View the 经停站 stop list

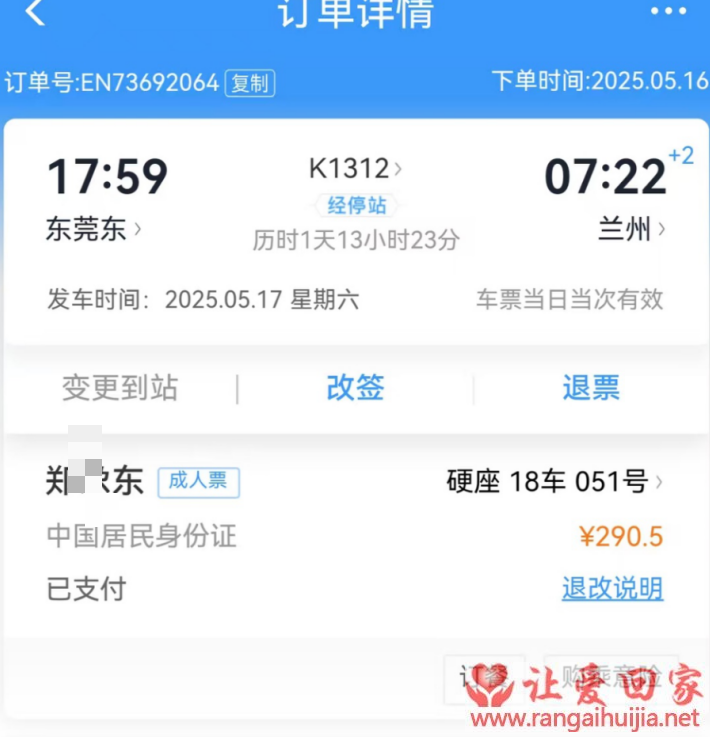(x=355, y=206)
